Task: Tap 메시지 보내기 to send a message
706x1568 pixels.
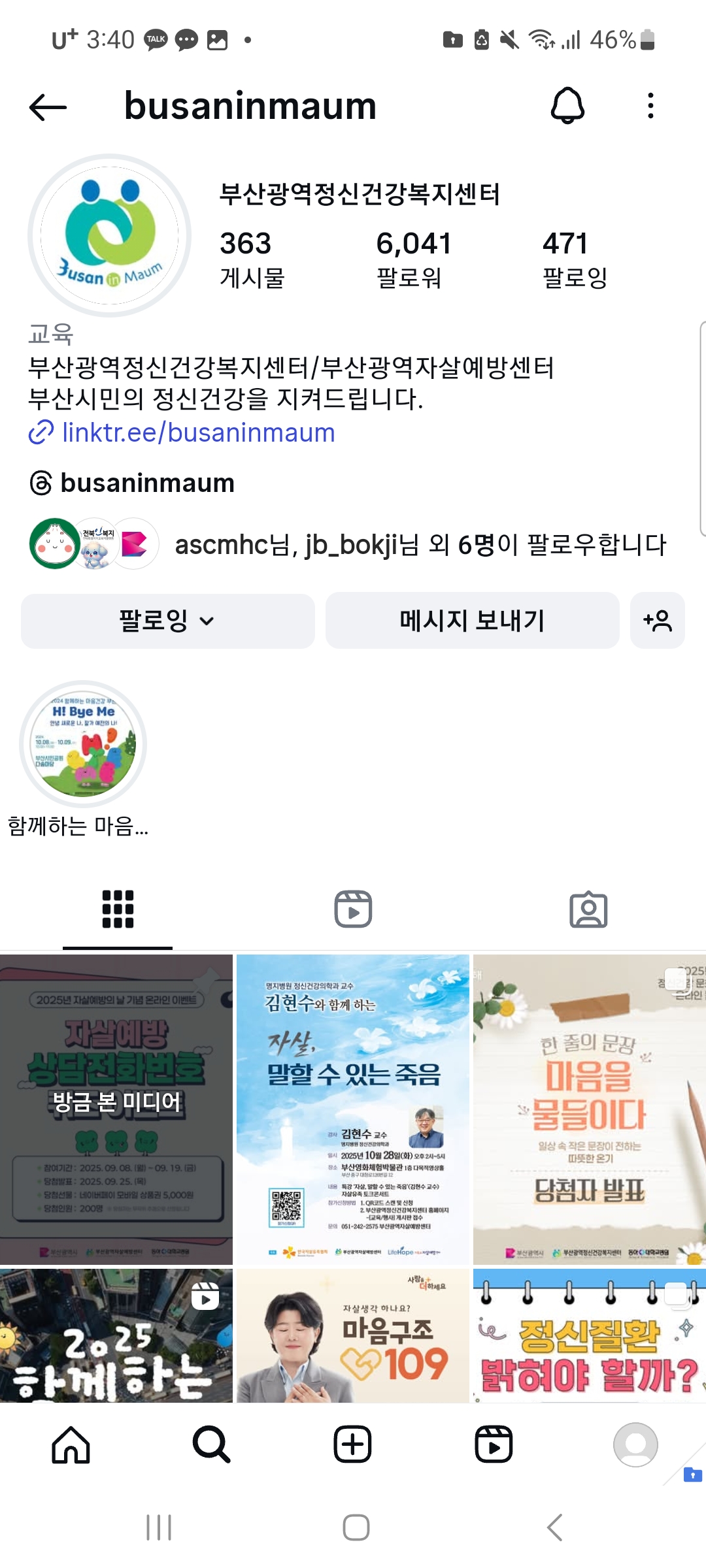Action: (x=472, y=621)
